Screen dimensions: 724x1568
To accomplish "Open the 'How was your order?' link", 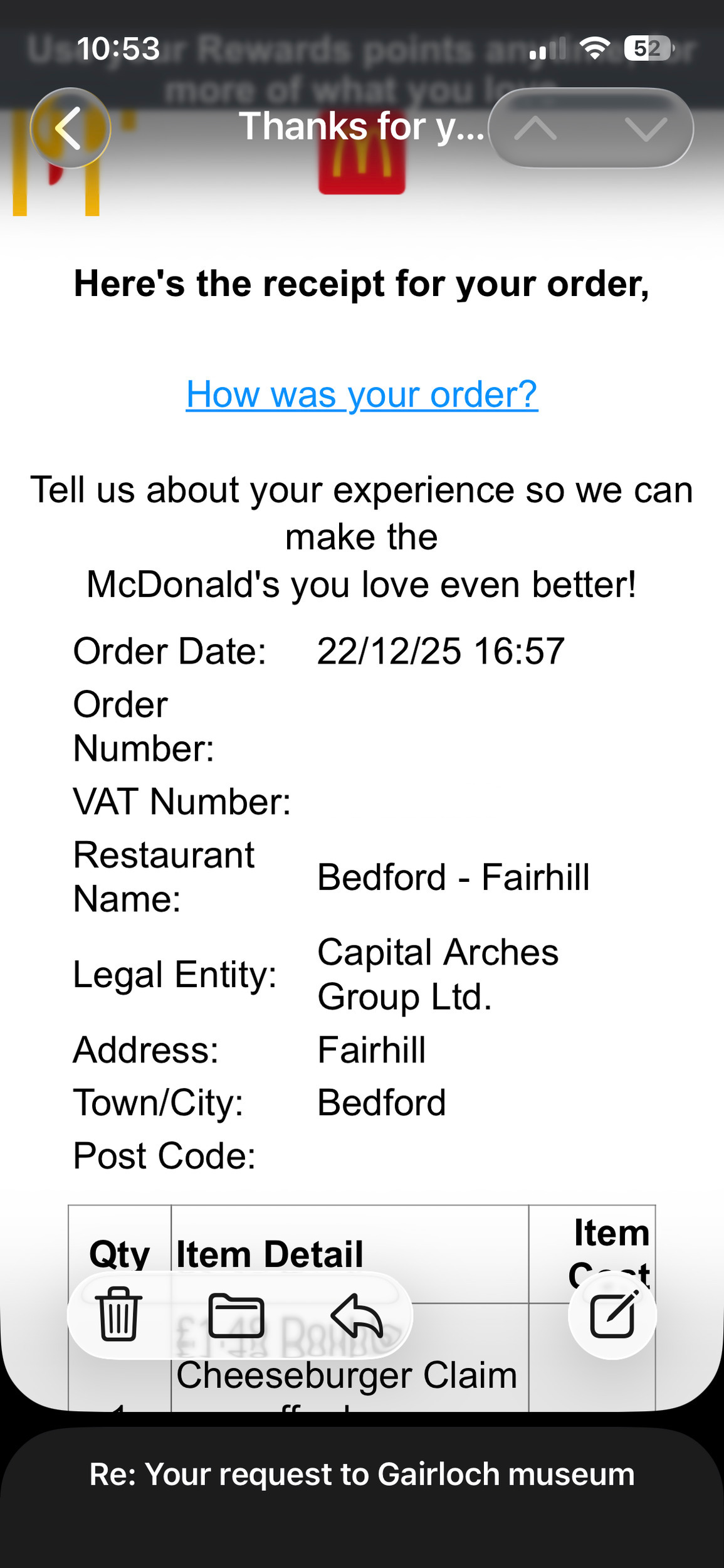I will click(362, 395).
